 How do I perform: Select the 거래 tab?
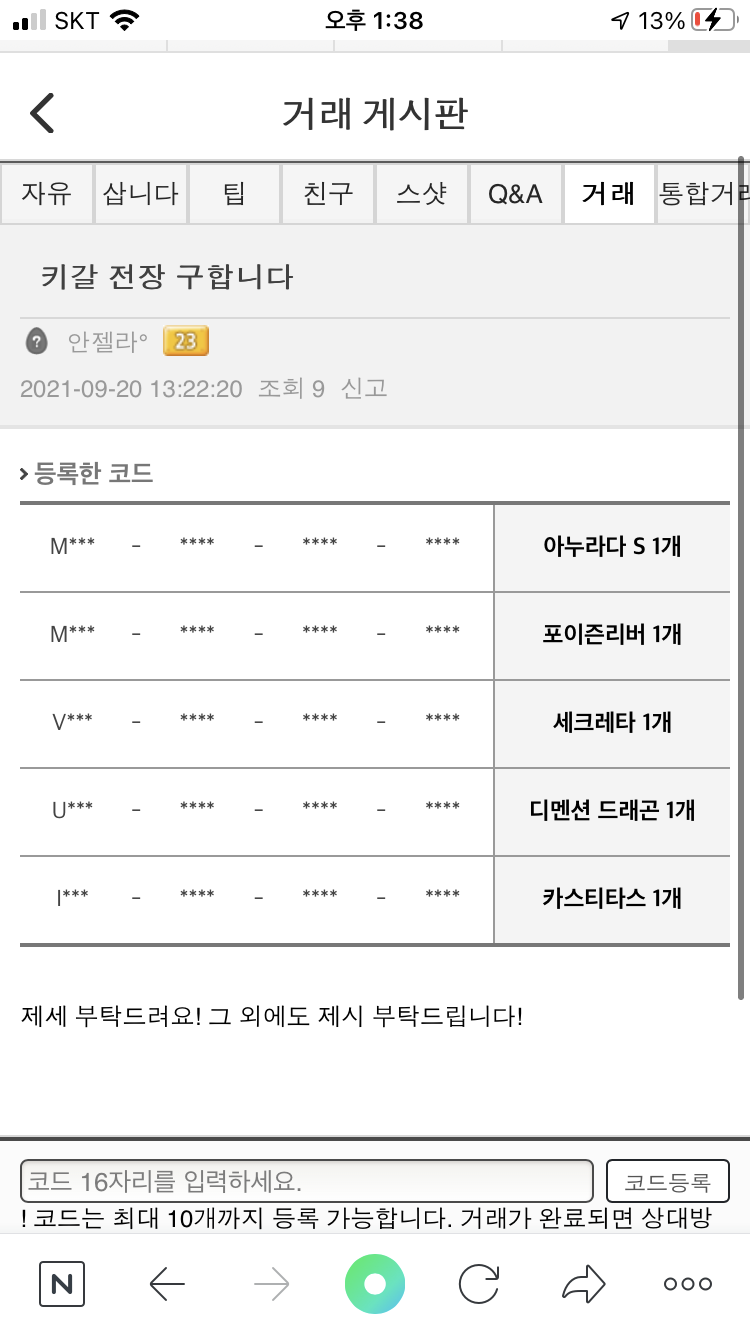(x=608, y=193)
